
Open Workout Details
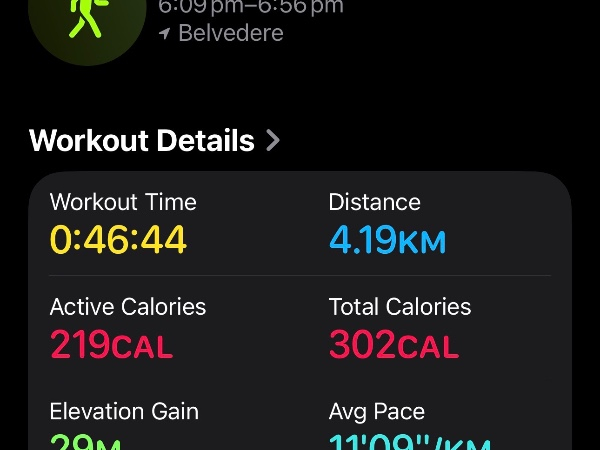click(x=154, y=140)
